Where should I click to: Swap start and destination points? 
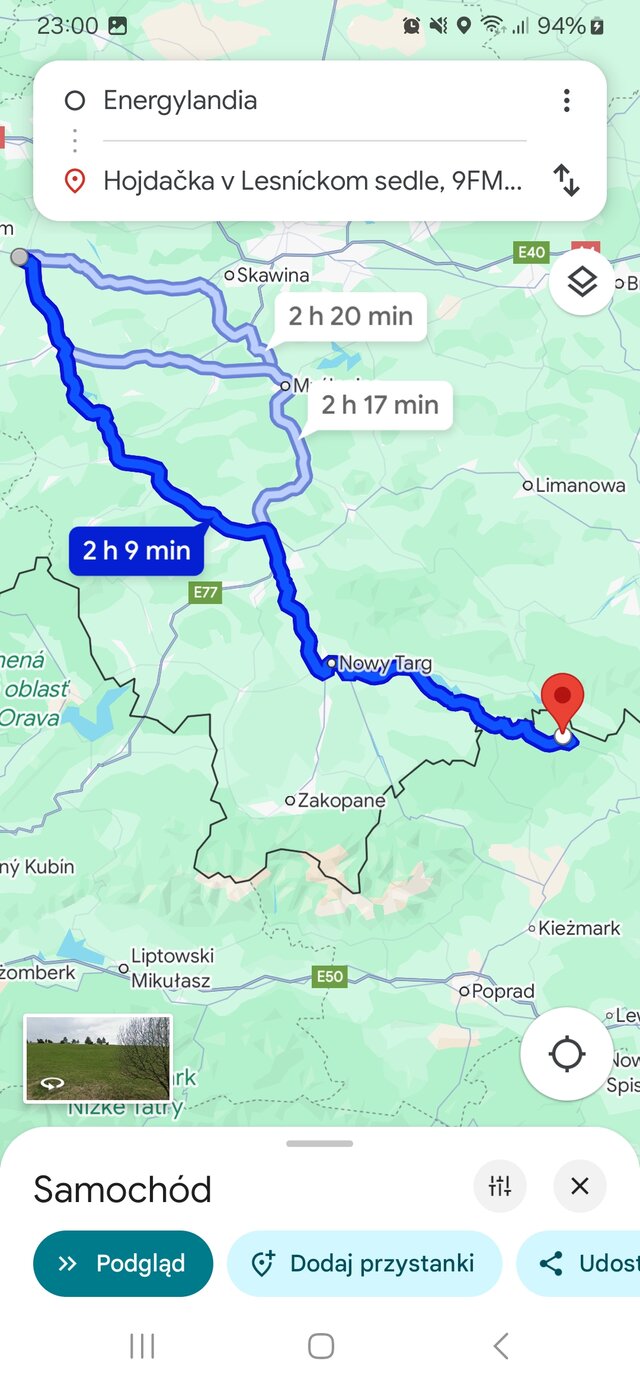click(x=567, y=181)
